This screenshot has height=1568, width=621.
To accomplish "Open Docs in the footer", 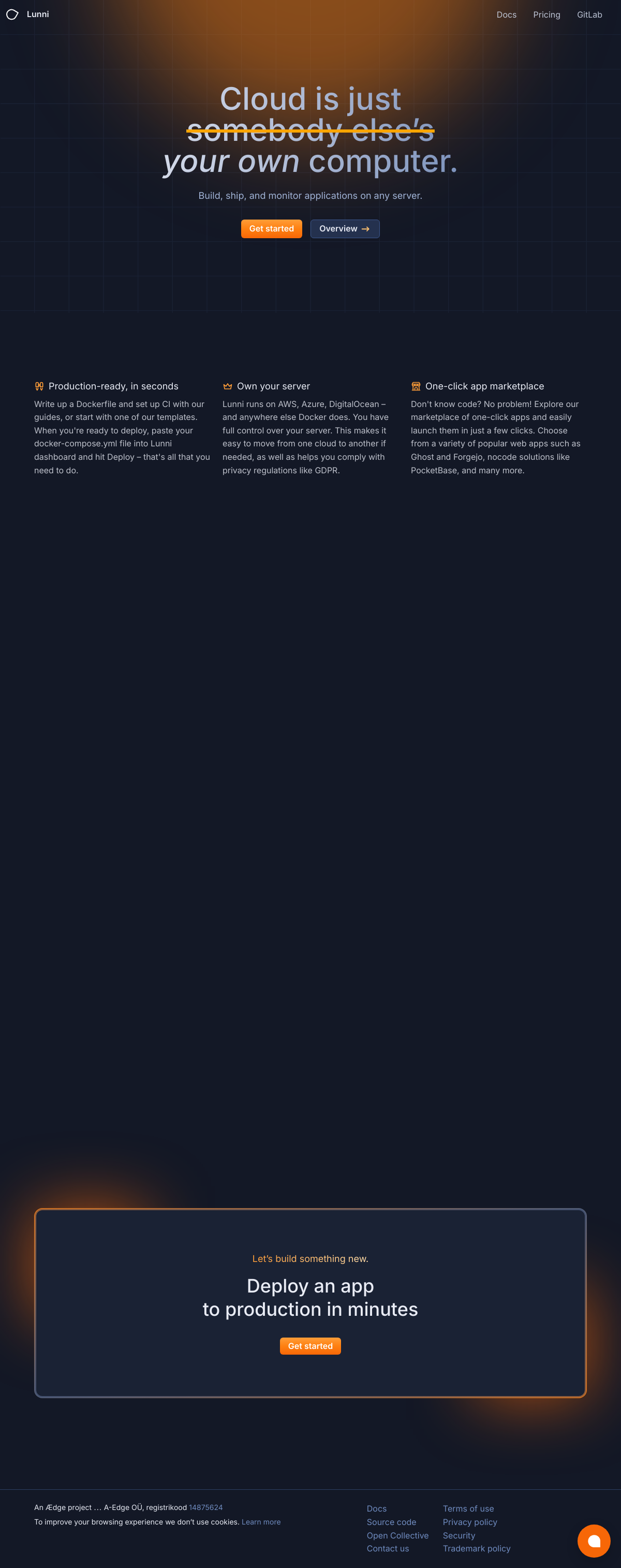I will (377, 1508).
